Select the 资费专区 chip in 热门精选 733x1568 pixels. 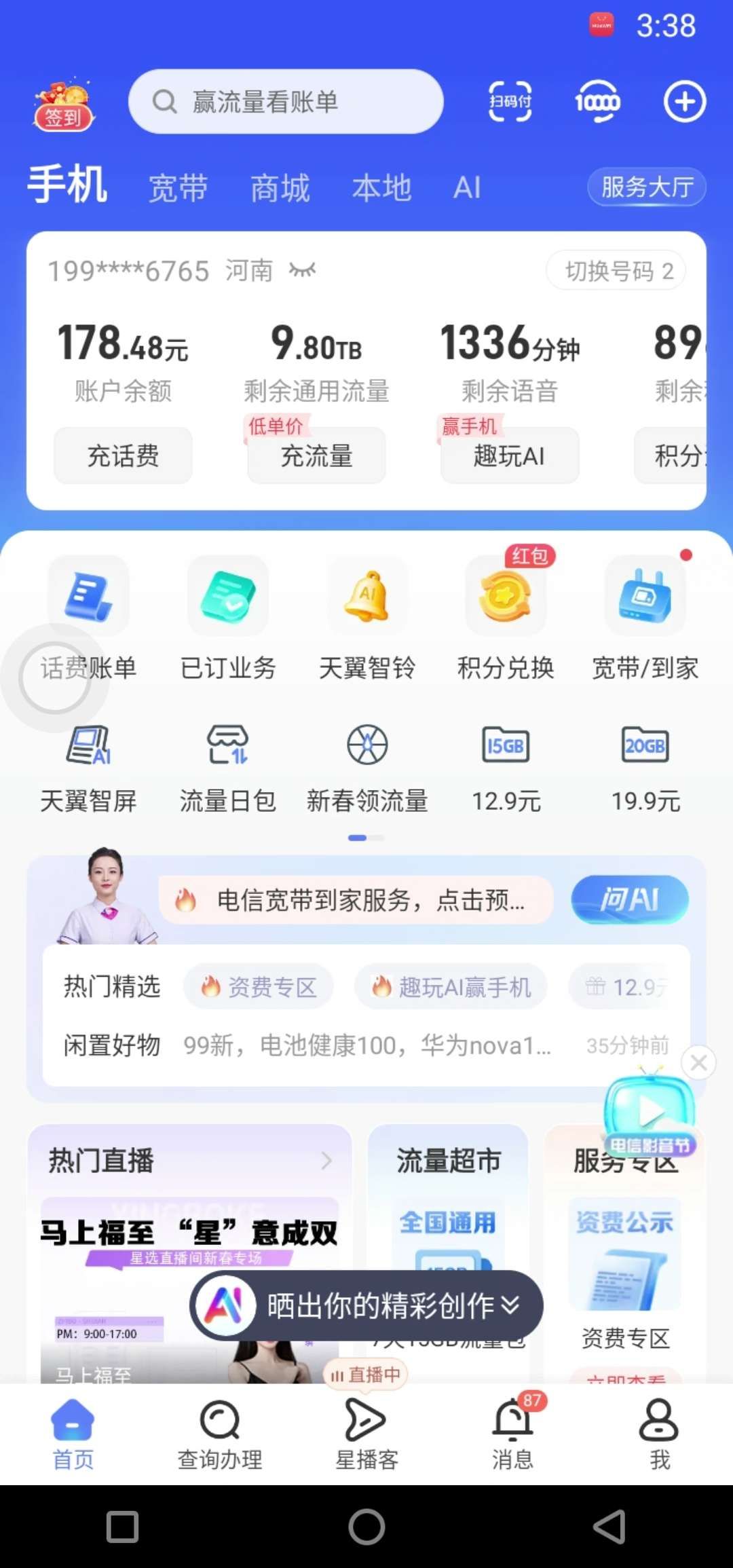[x=259, y=986]
